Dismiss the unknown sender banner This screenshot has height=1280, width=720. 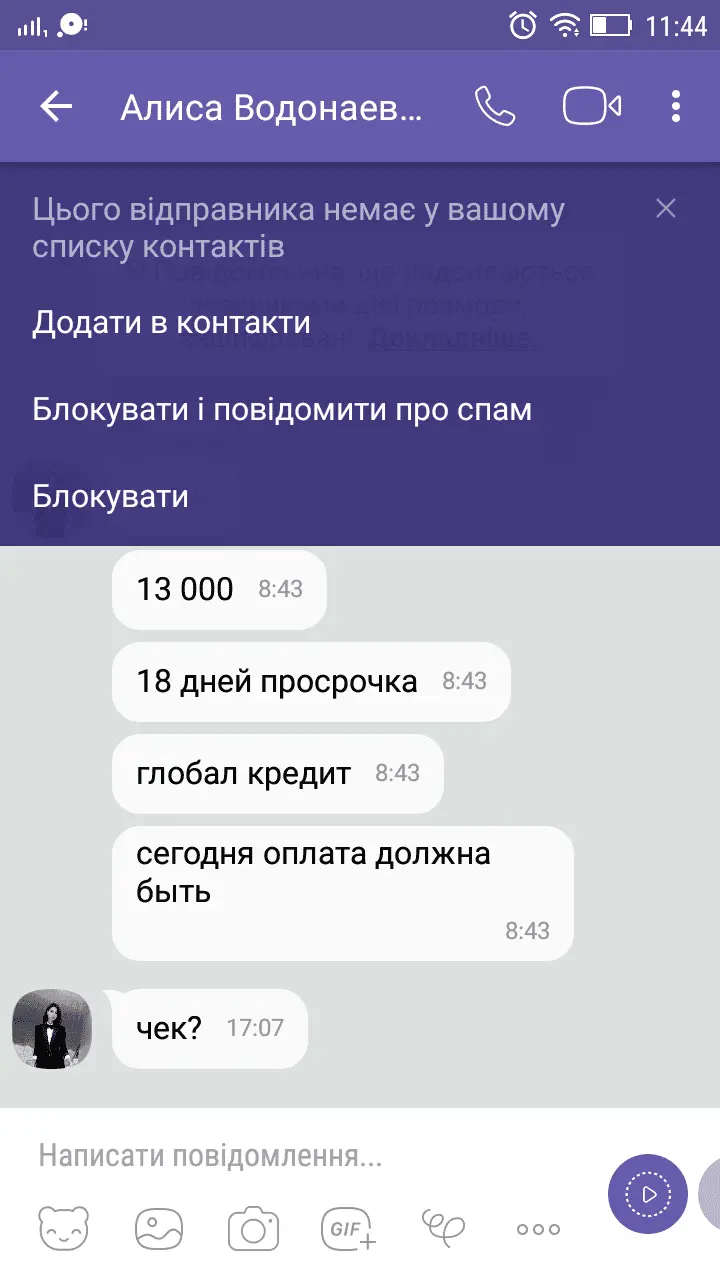[666, 208]
